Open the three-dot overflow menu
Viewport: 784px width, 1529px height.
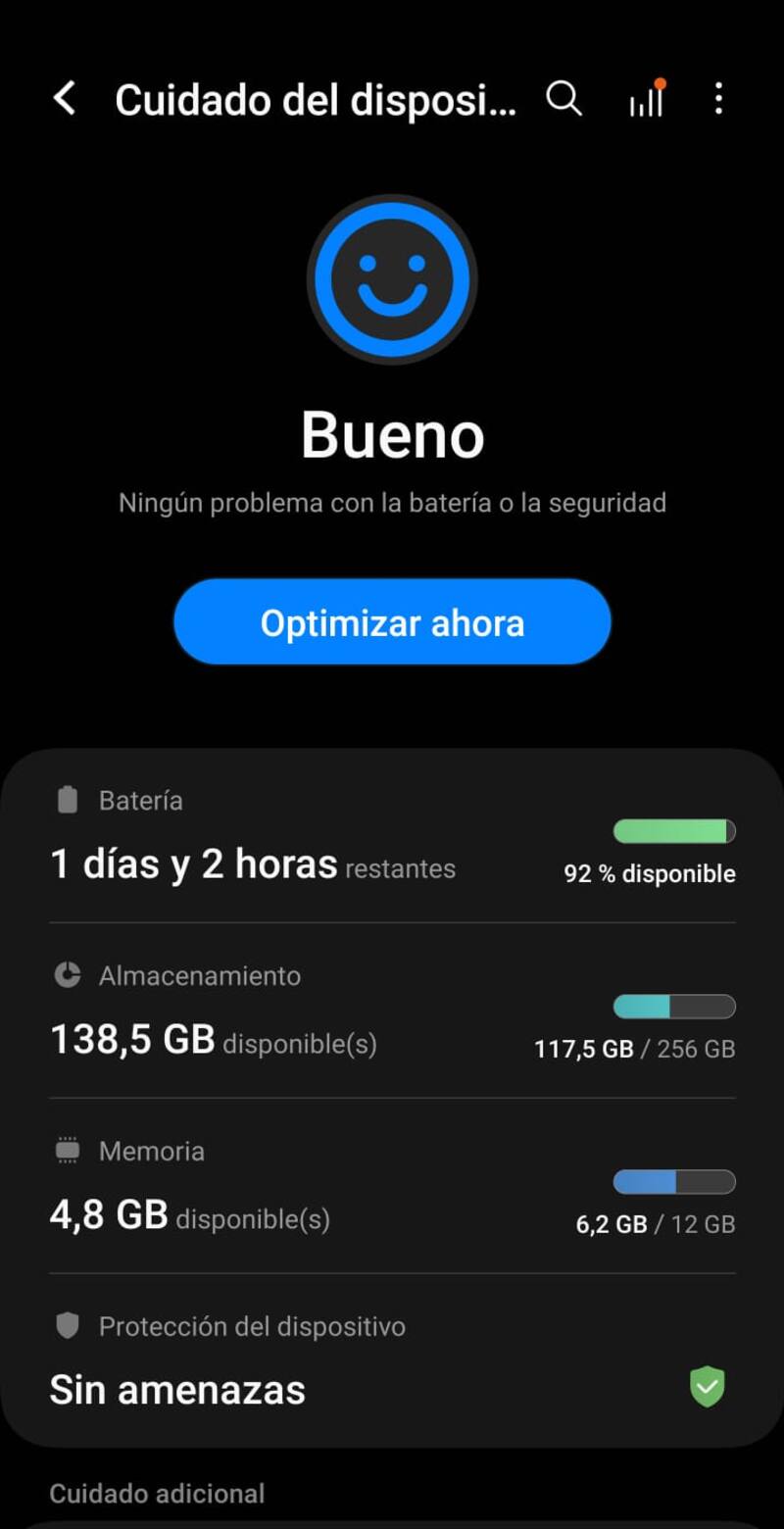pyautogui.click(x=718, y=99)
